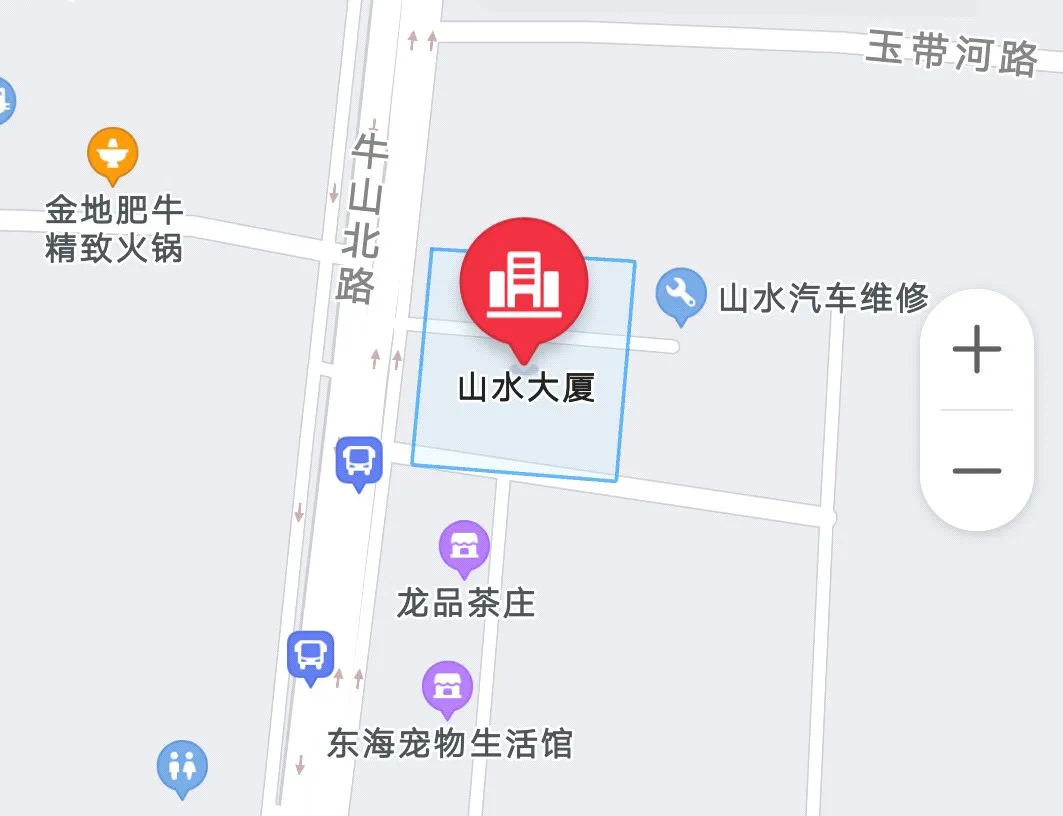Zoom in with the plus button
The width and height of the screenshot is (1063, 816).
976,351
